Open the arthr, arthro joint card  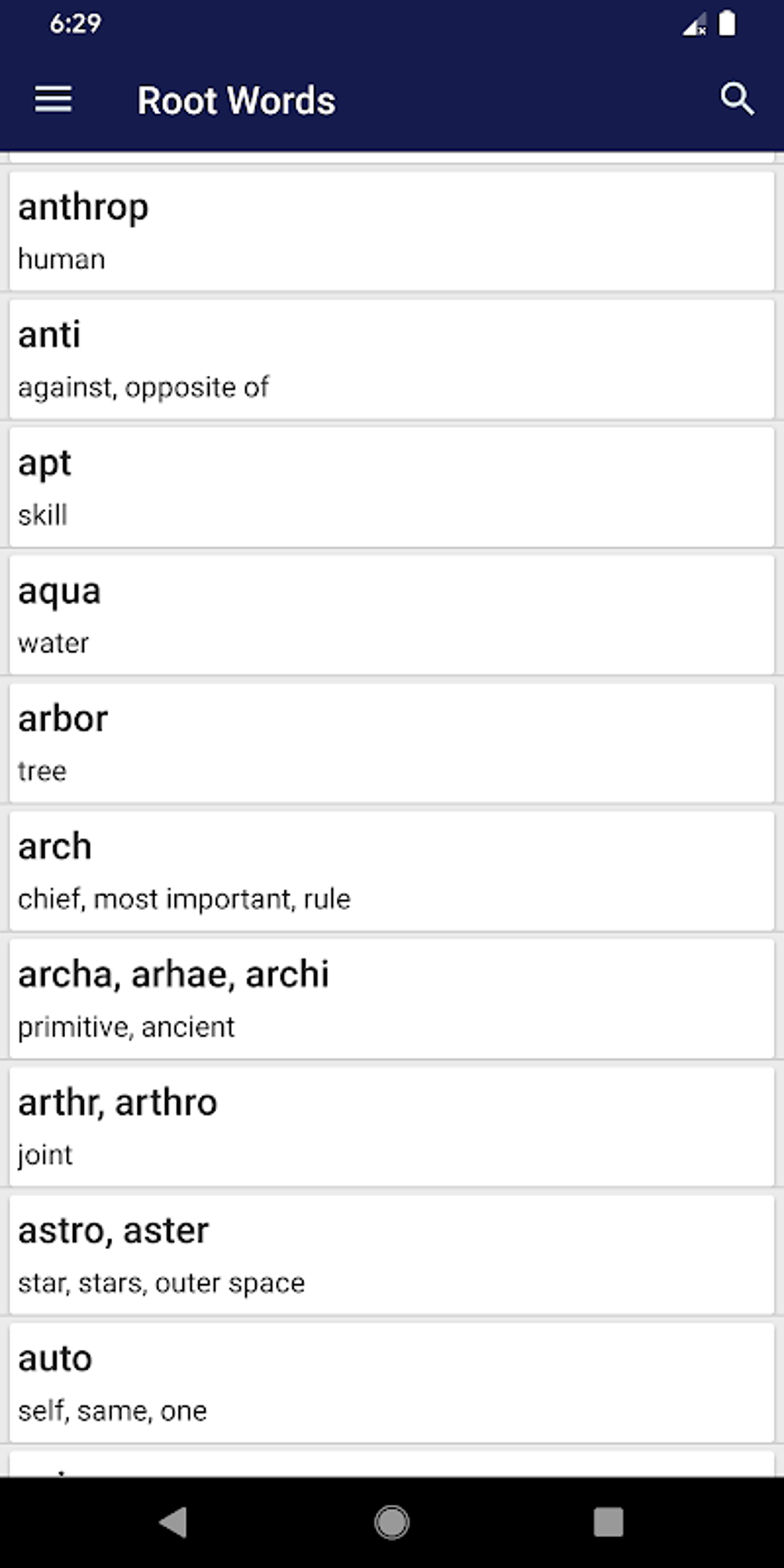click(x=391, y=1125)
